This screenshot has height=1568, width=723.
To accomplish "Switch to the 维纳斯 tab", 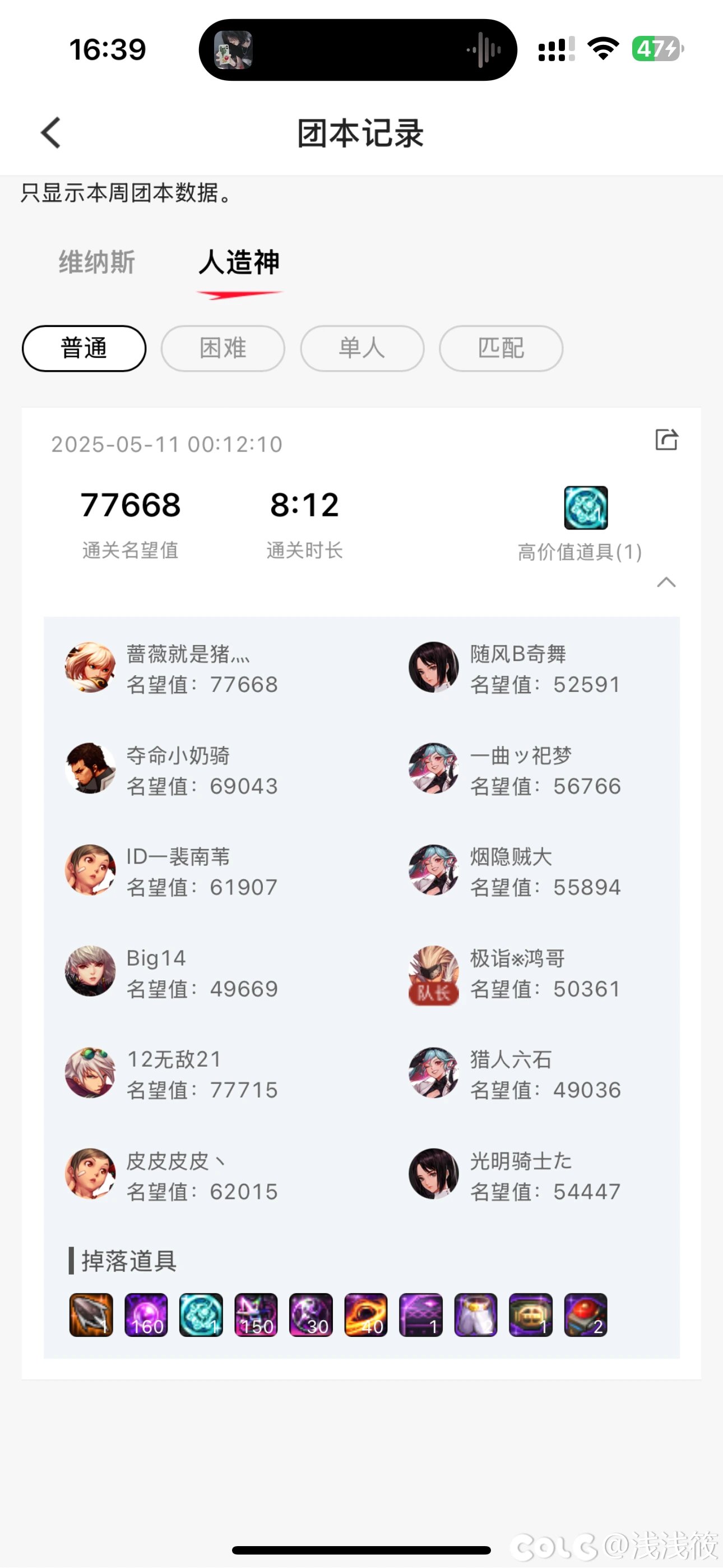I will point(97,263).
